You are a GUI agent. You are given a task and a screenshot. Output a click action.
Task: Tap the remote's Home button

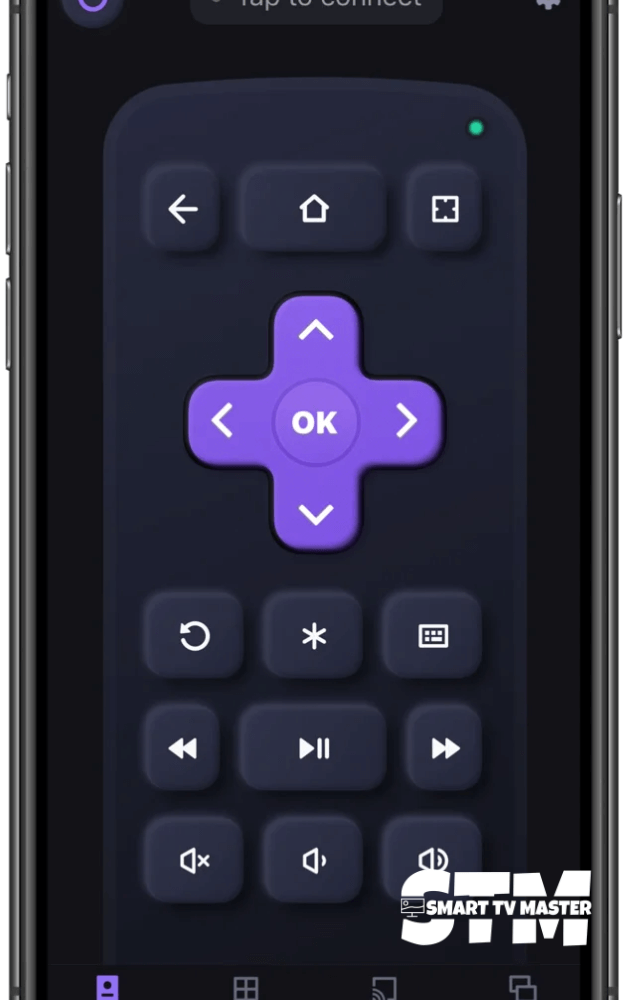(313, 210)
